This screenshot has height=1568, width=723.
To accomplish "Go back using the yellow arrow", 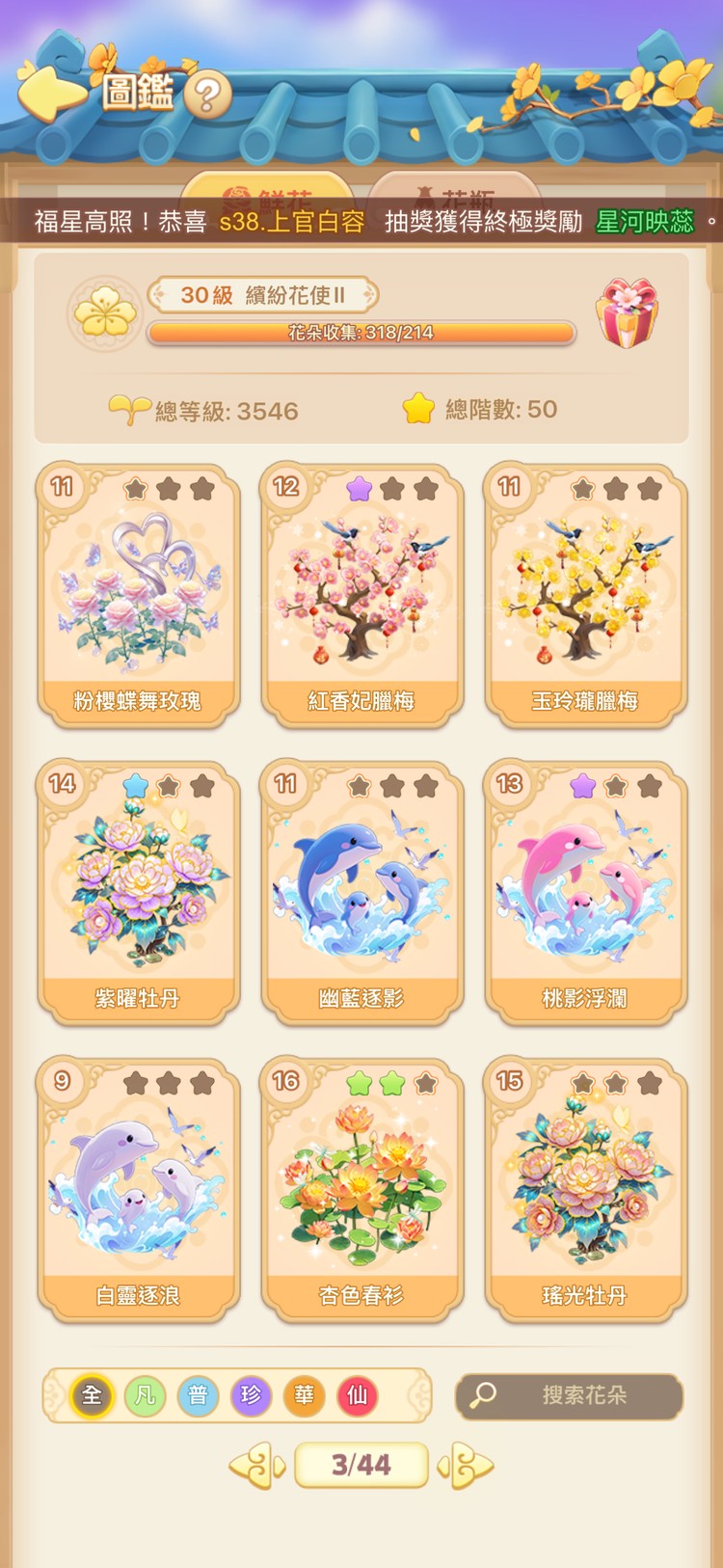I will pos(53,95).
